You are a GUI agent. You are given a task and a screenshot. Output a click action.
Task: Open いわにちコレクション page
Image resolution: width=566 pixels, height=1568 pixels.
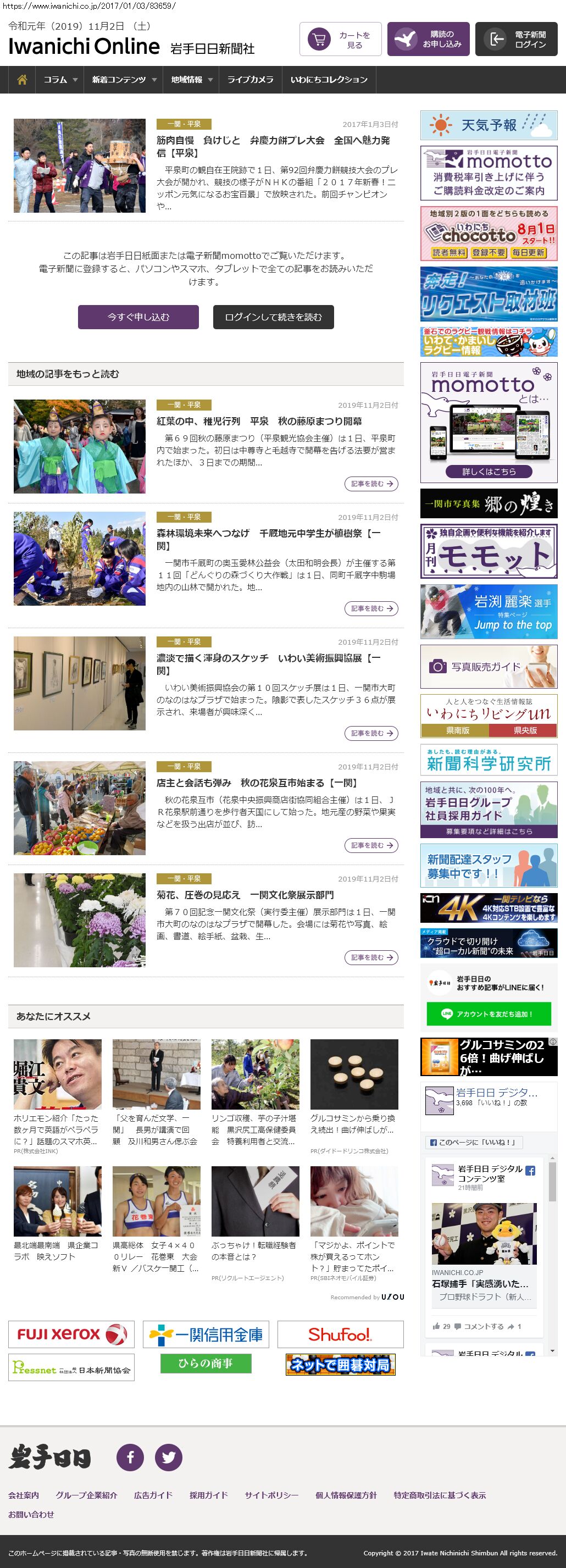(329, 80)
